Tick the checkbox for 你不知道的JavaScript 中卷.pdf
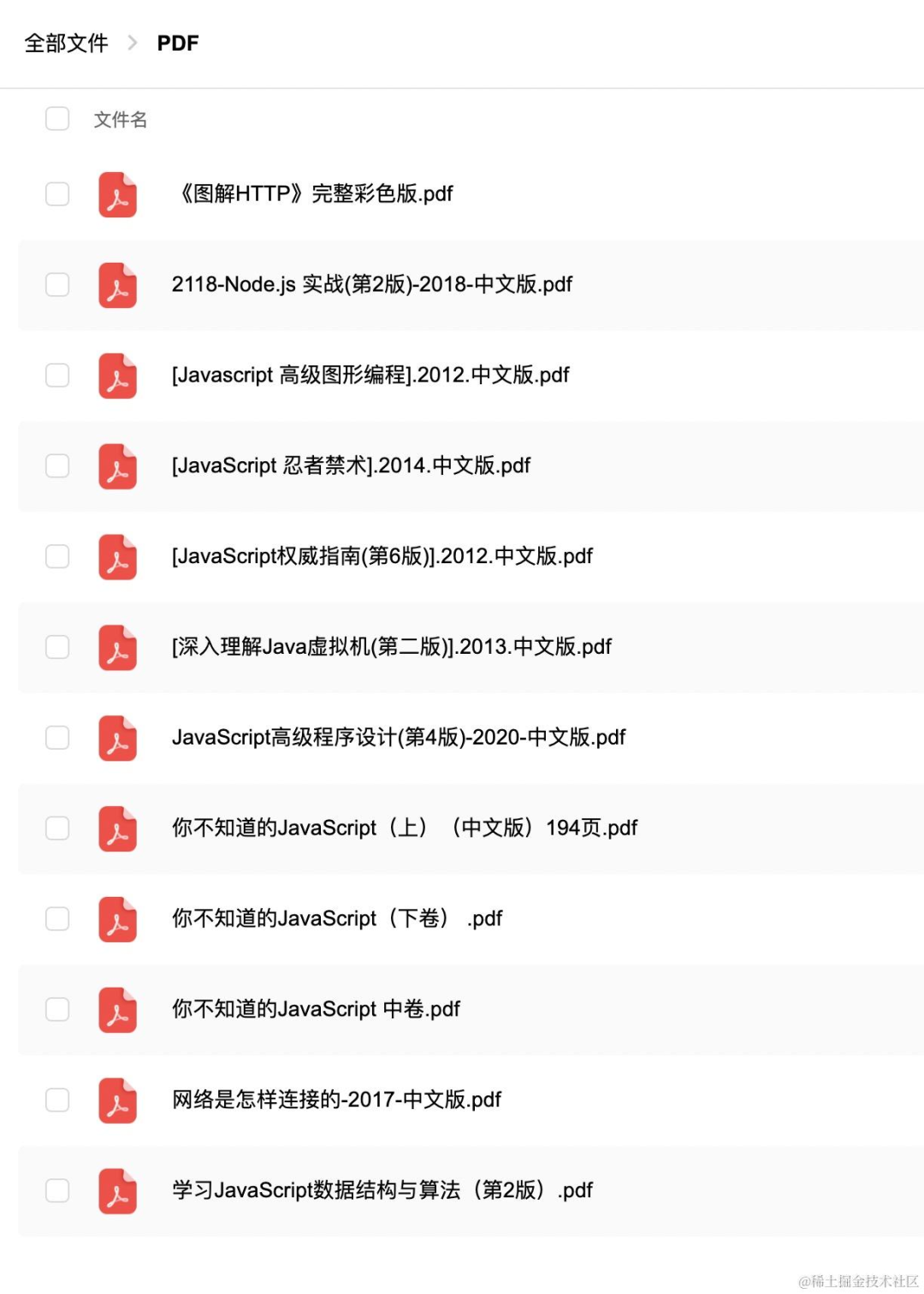The image size is (924, 1294). 57,1010
